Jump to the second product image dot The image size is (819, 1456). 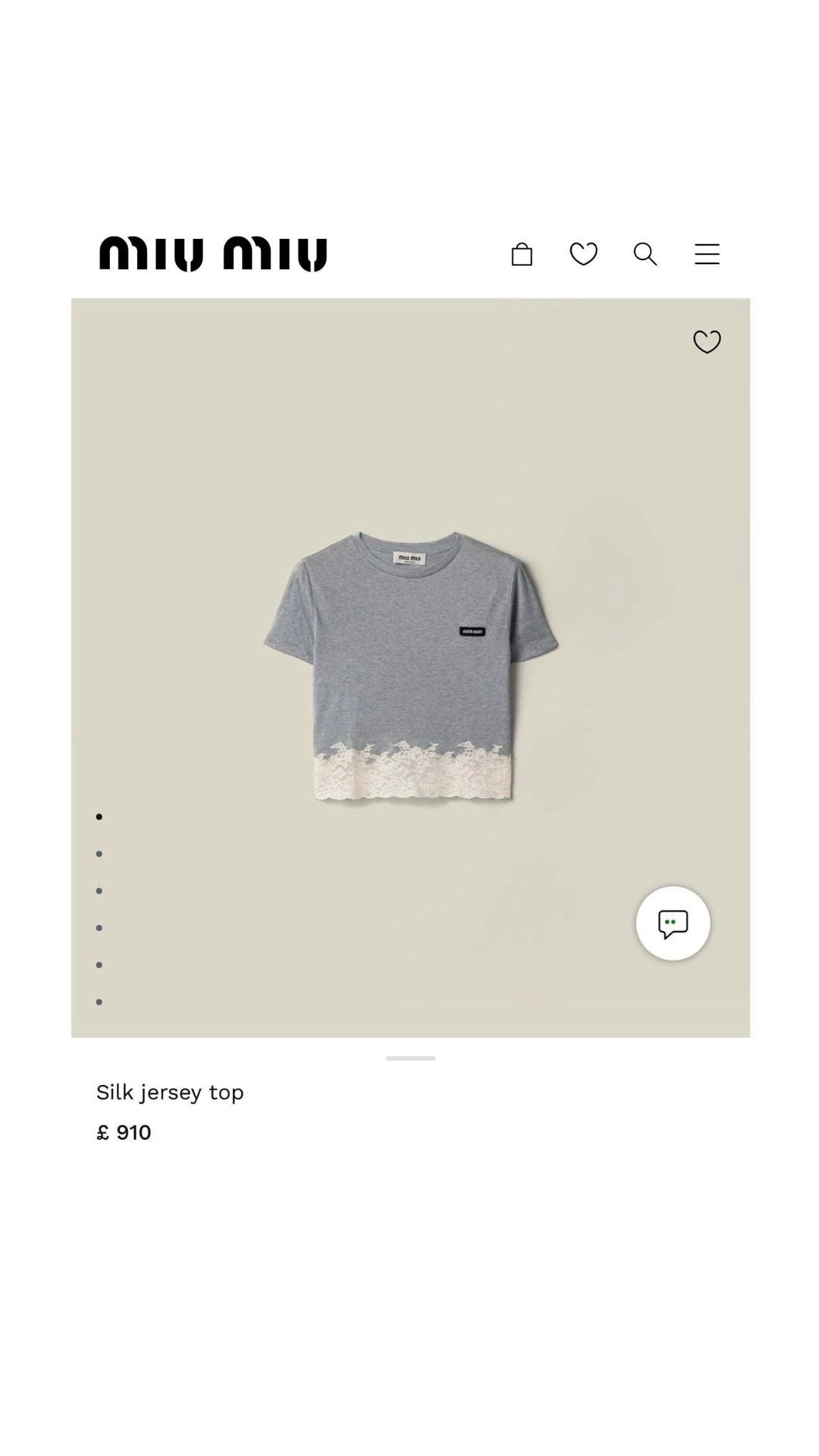point(99,854)
